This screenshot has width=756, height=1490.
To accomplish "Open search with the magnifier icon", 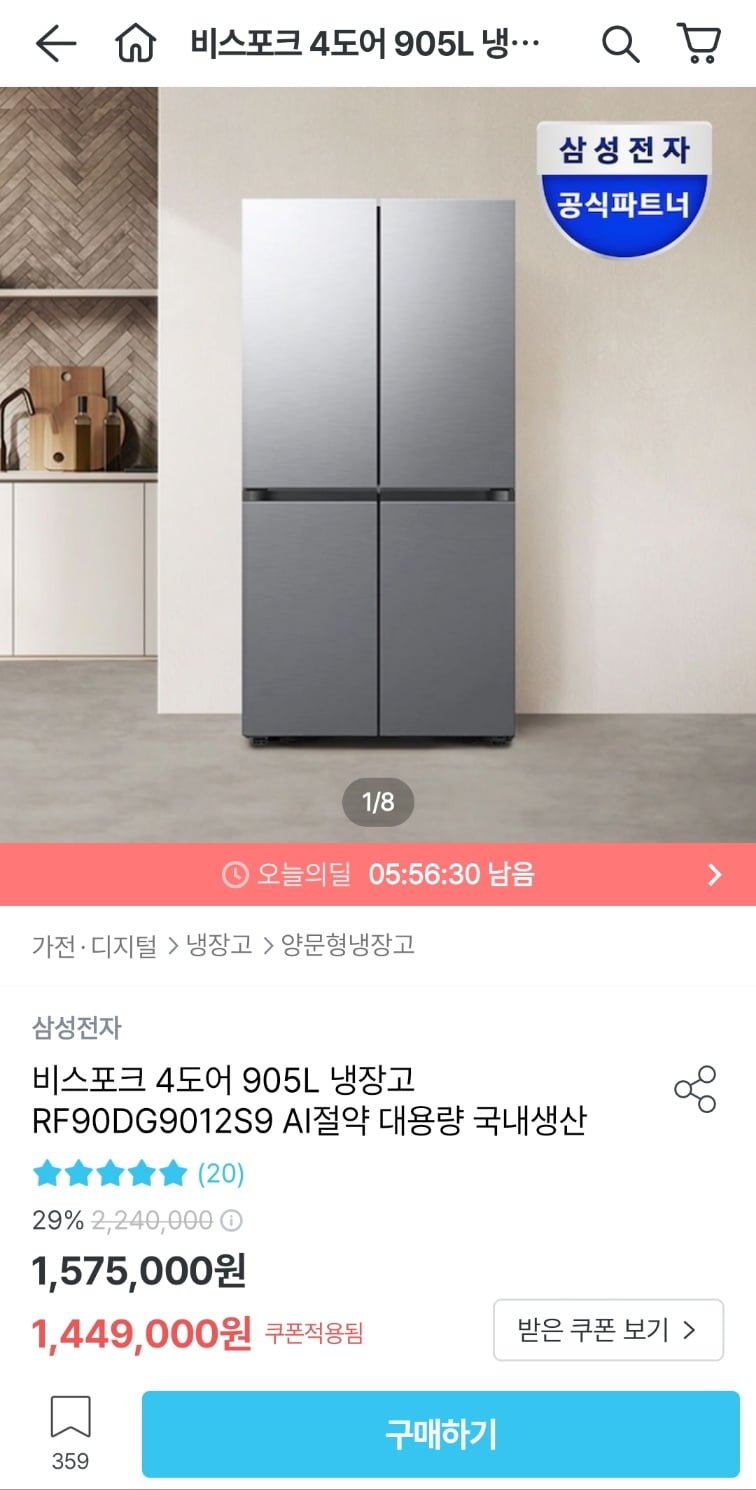I will (620, 43).
